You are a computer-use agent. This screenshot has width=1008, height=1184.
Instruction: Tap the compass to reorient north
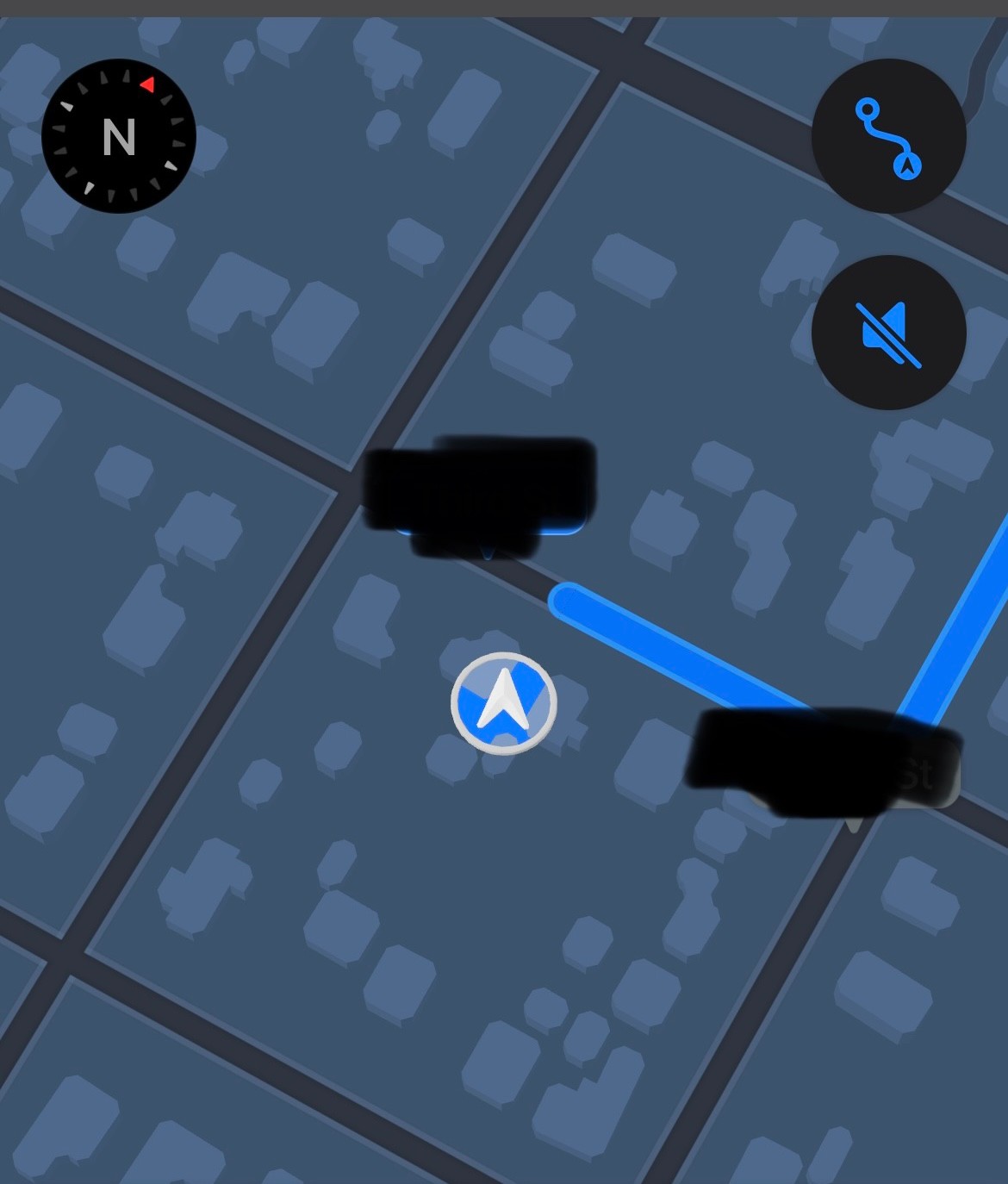(x=119, y=136)
